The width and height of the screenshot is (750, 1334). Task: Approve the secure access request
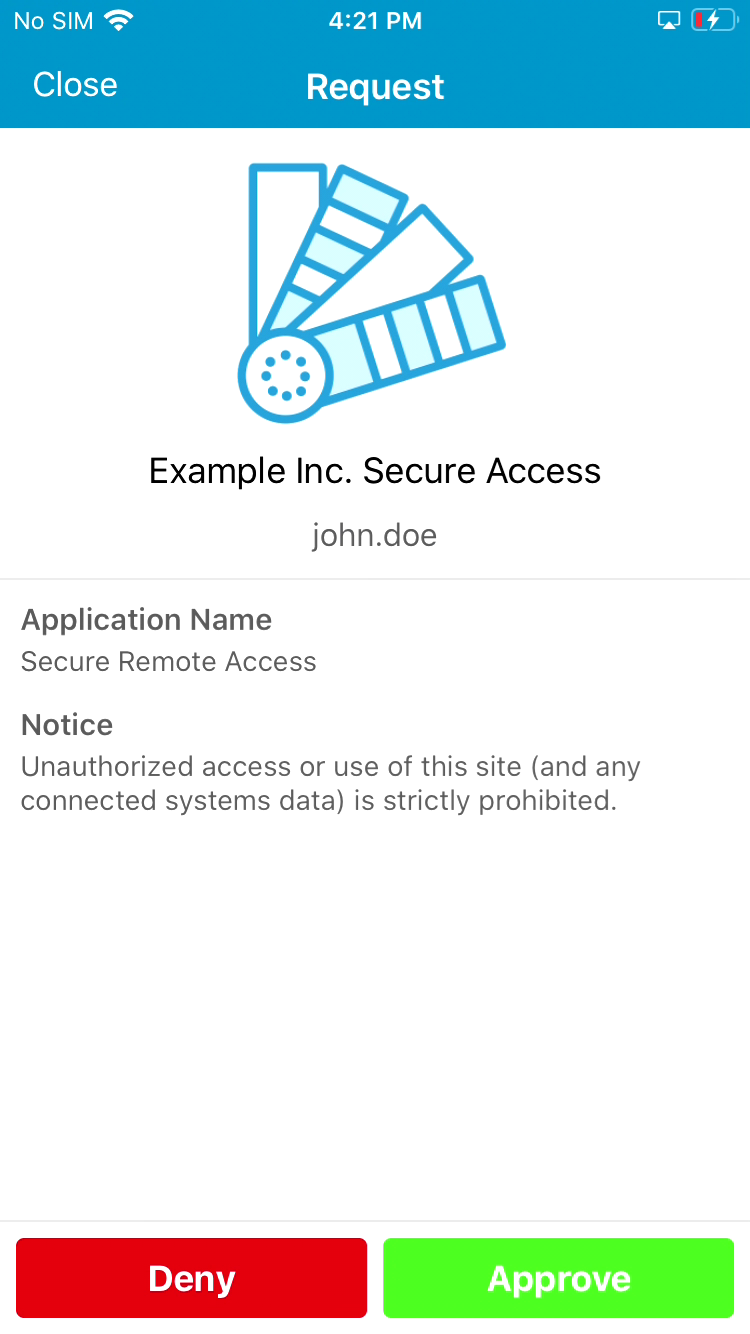pos(559,1278)
